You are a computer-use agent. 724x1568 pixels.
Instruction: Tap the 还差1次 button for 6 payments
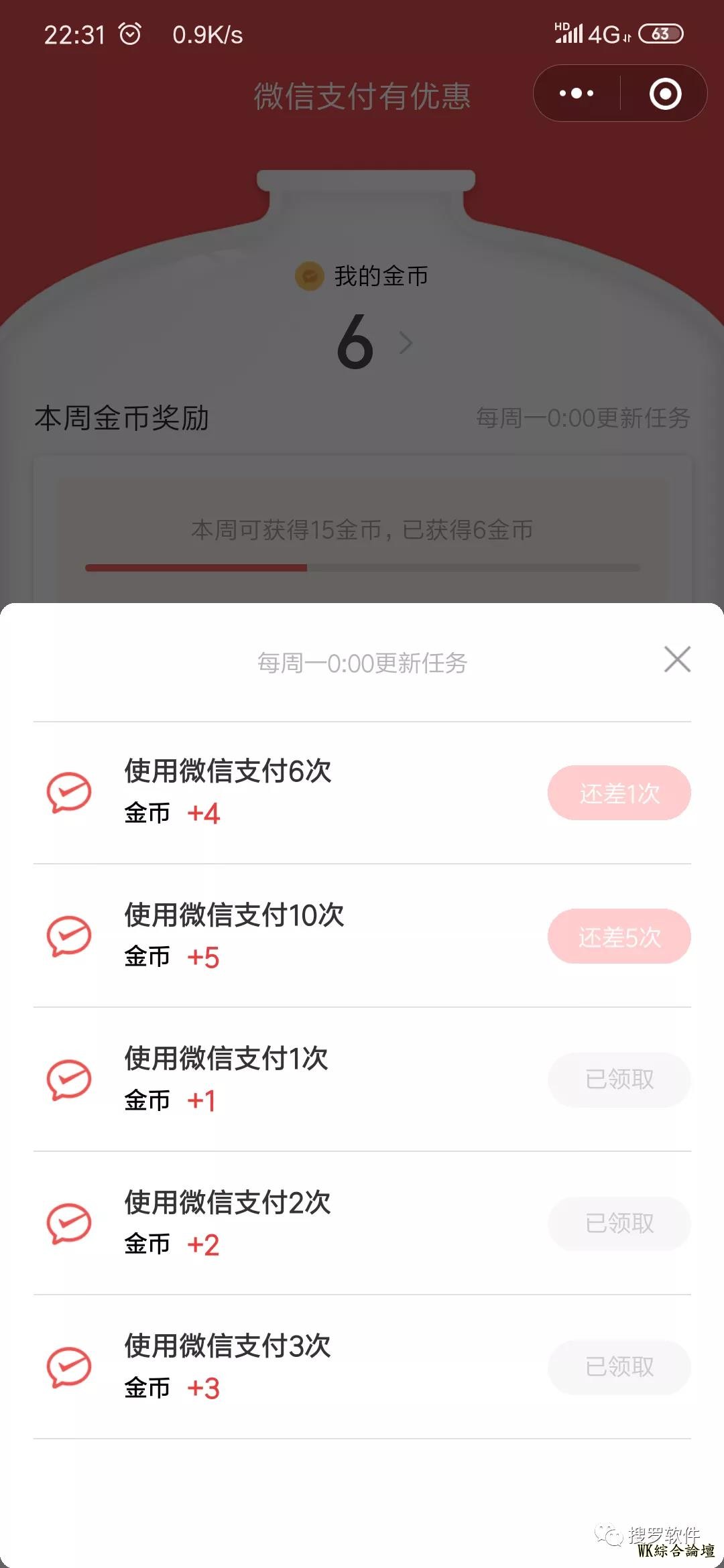coord(619,793)
